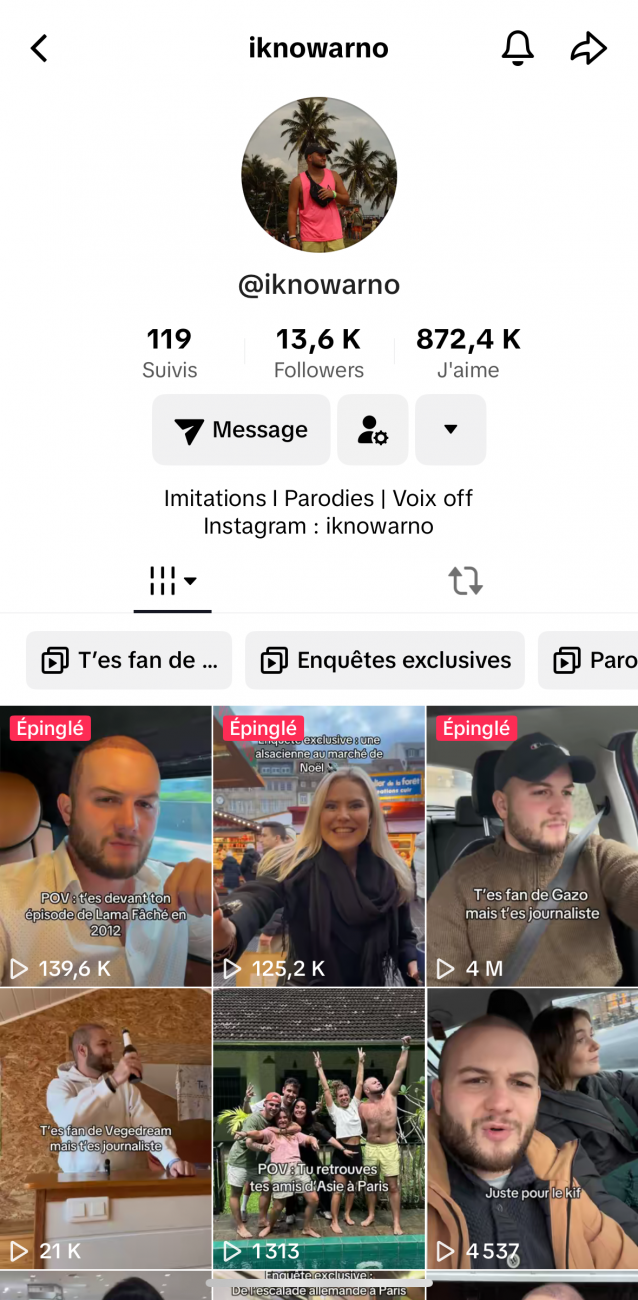Open the fan de Vegedream video
The height and width of the screenshot is (1300, 638).
106,1128
